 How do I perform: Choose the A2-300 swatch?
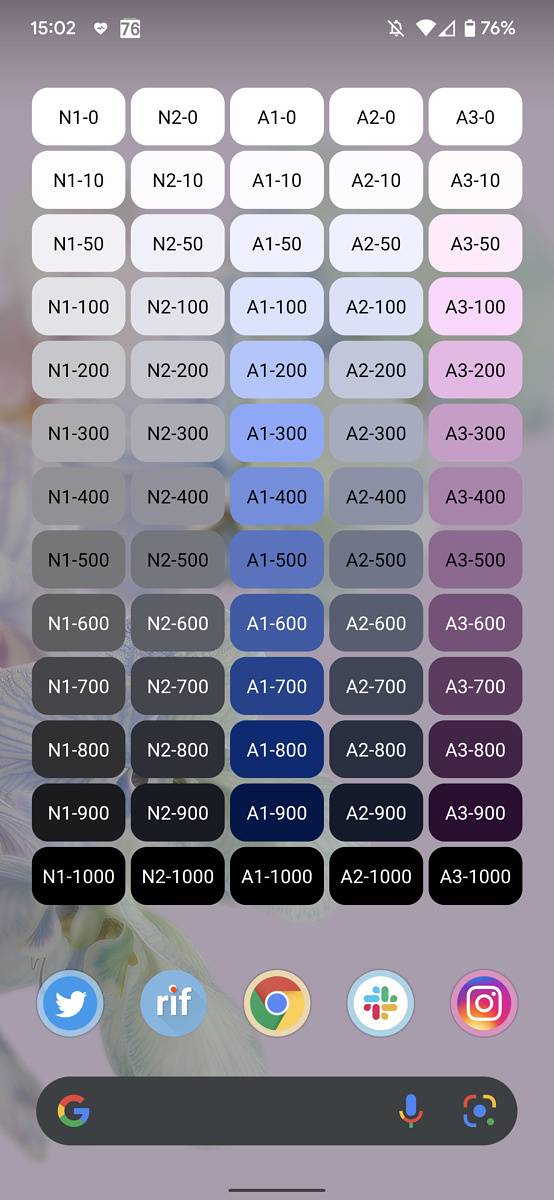coord(376,433)
